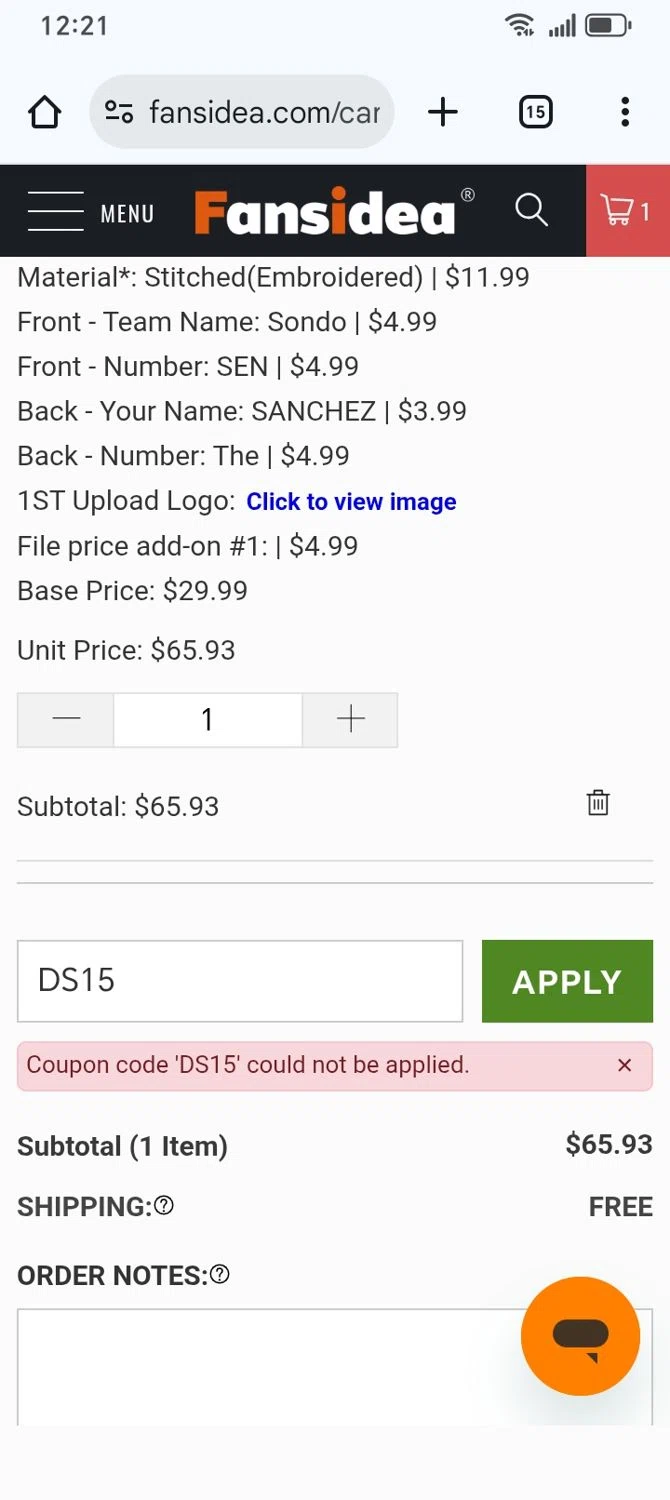Increase item quantity with plus button
The height and width of the screenshot is (1500, 670).
tap(350, 720)
